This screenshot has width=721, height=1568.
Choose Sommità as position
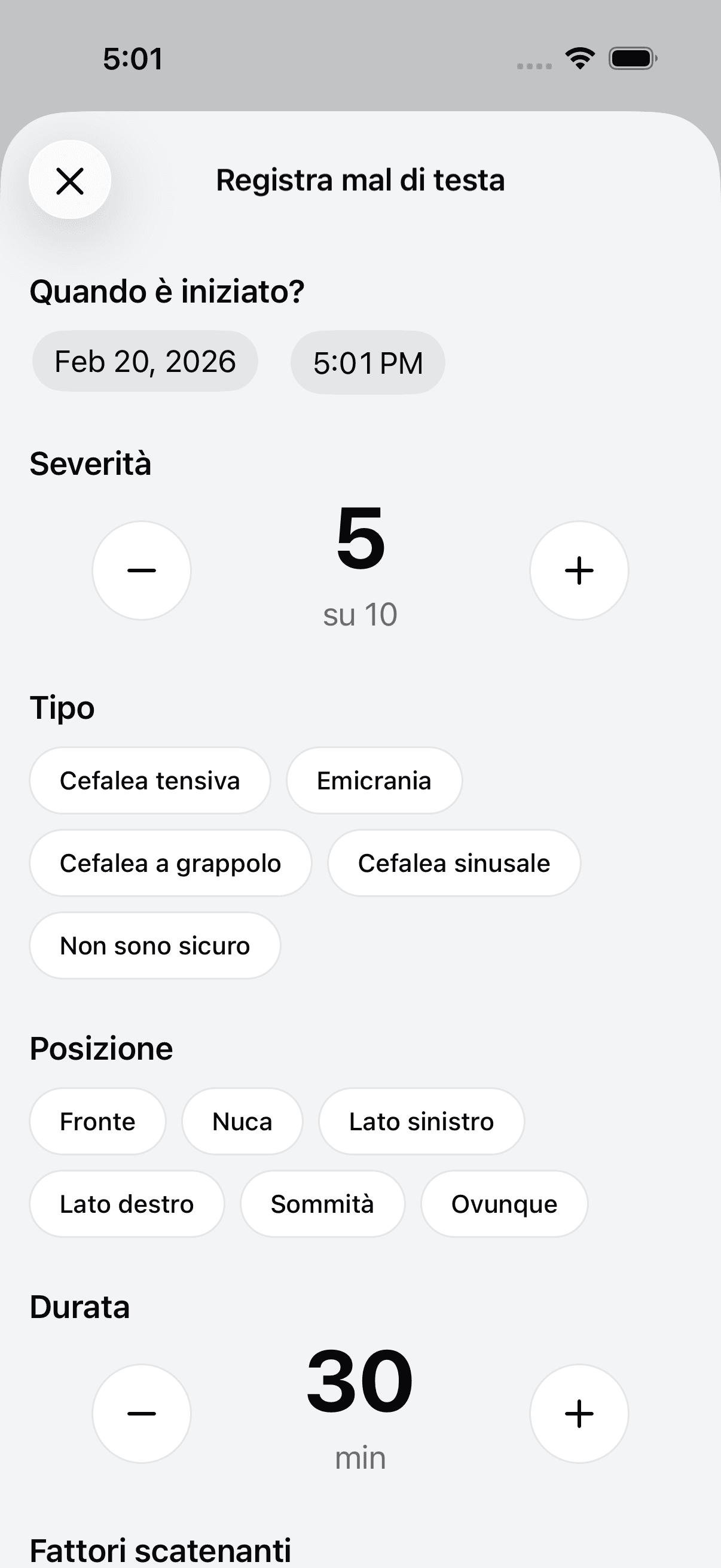click(322, 1203)
